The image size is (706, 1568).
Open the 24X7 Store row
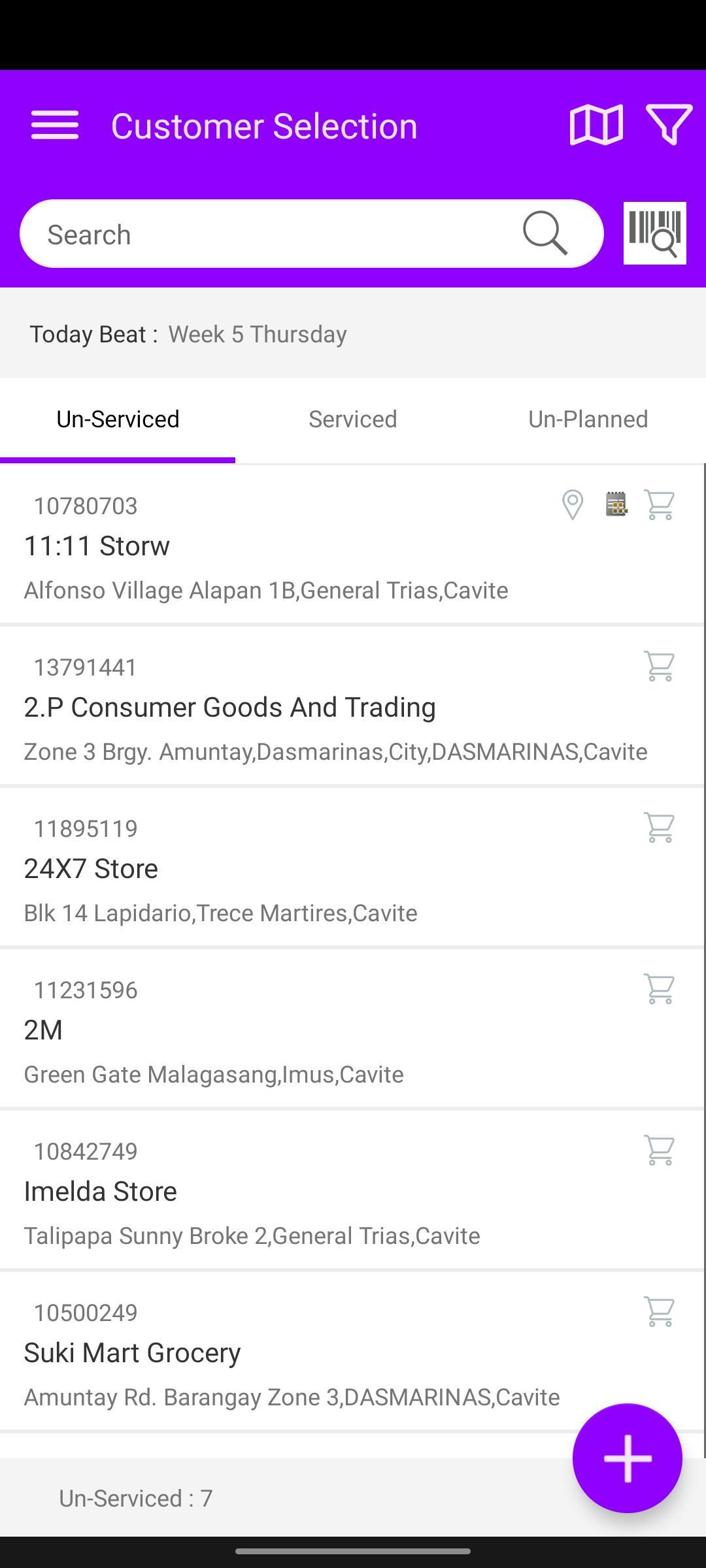pyautogui.click(x=352, y=868)
